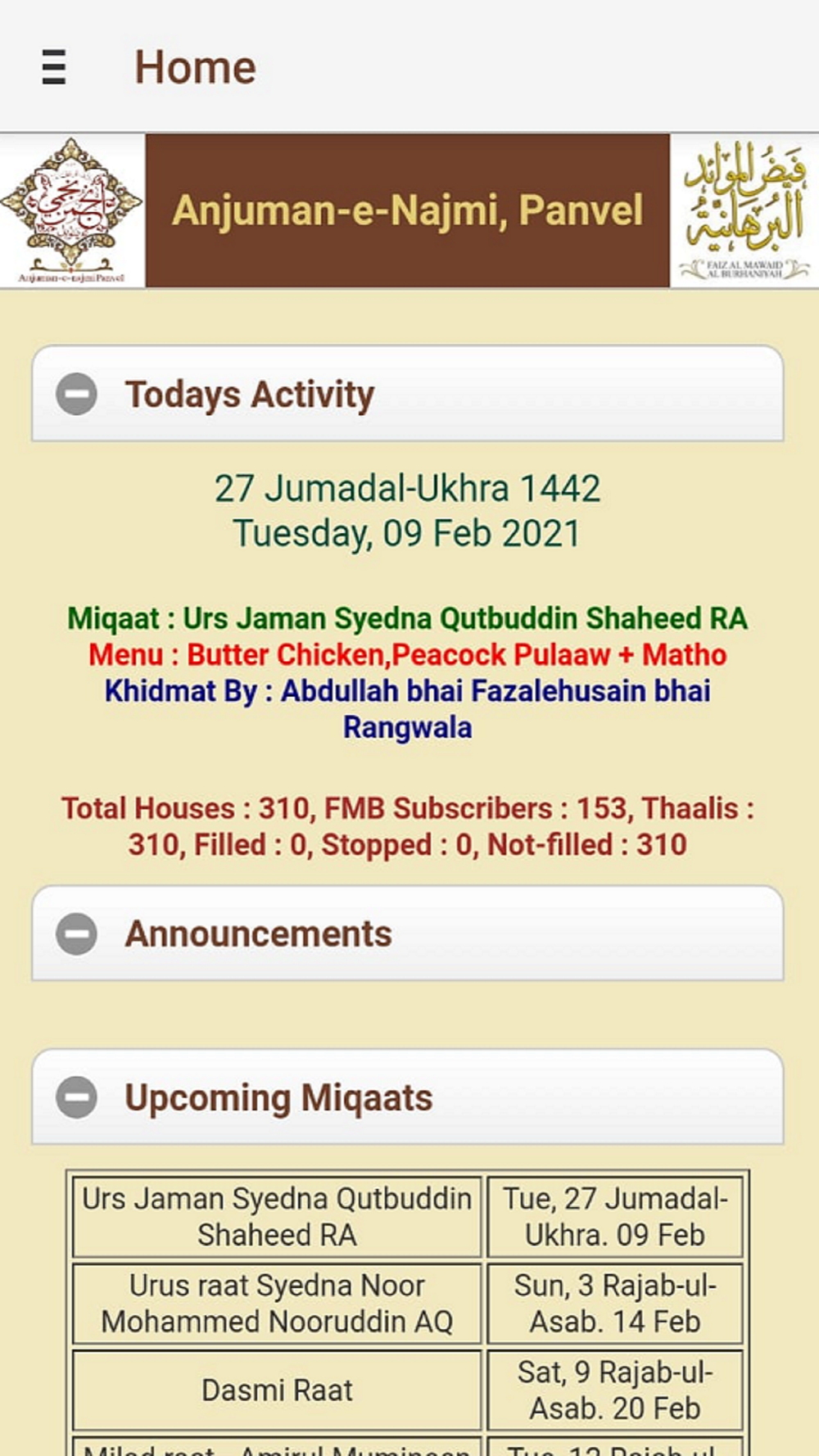This screenshot has height=1456, width=819.
Task: Open the hamburger drawer menu
Action: pos(54,67)
